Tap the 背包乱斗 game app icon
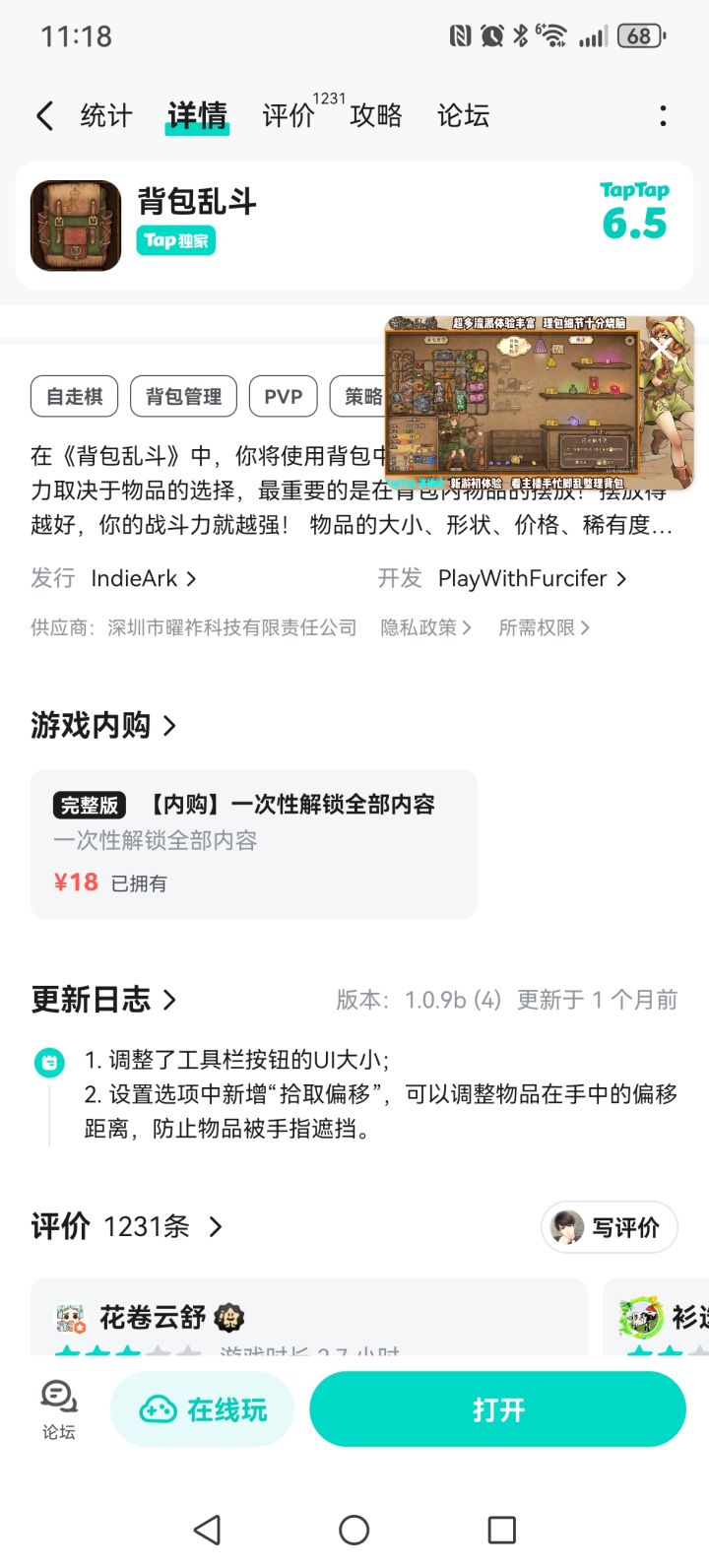The height and width of the screenshot is (1568, 709). 73,225
